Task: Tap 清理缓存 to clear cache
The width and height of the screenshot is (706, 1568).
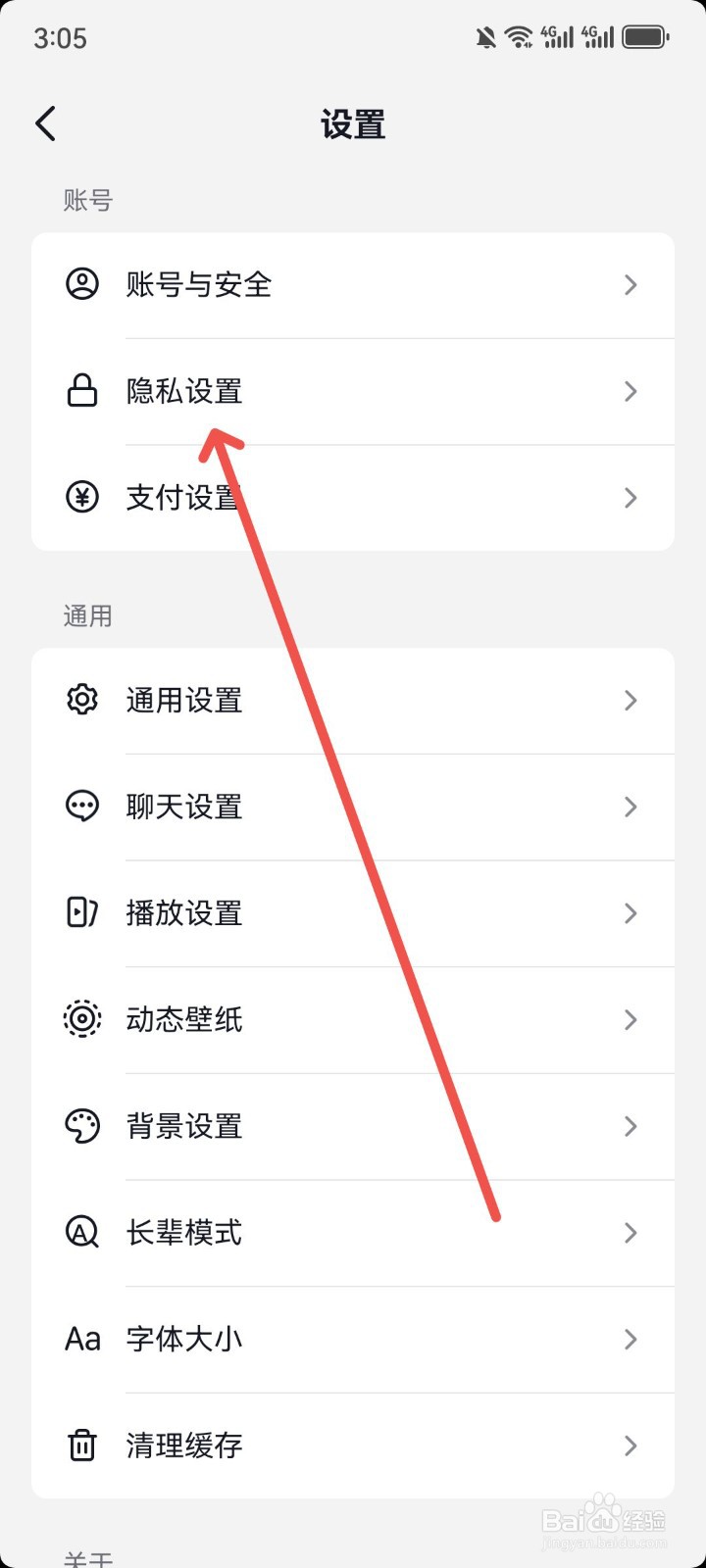Action: pos(353,1445)
